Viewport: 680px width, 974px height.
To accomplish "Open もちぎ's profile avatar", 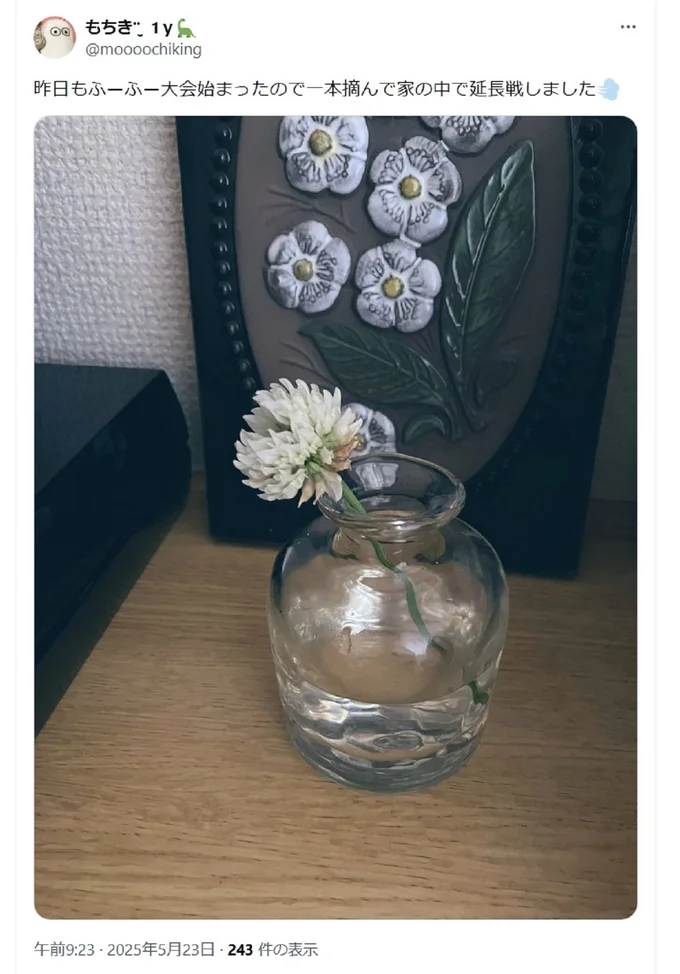I will pyautogui.click(x=54, y=37).
